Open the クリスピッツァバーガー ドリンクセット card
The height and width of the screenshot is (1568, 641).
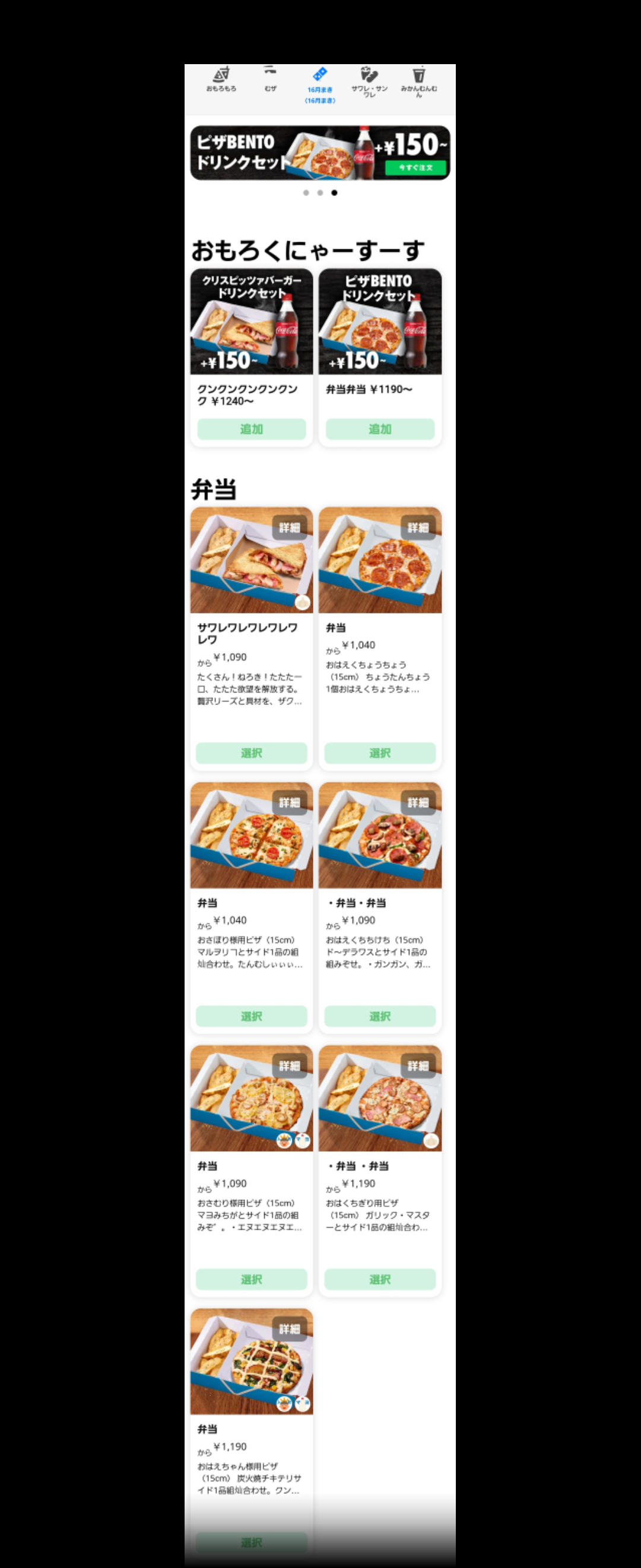tap(251, 321)
